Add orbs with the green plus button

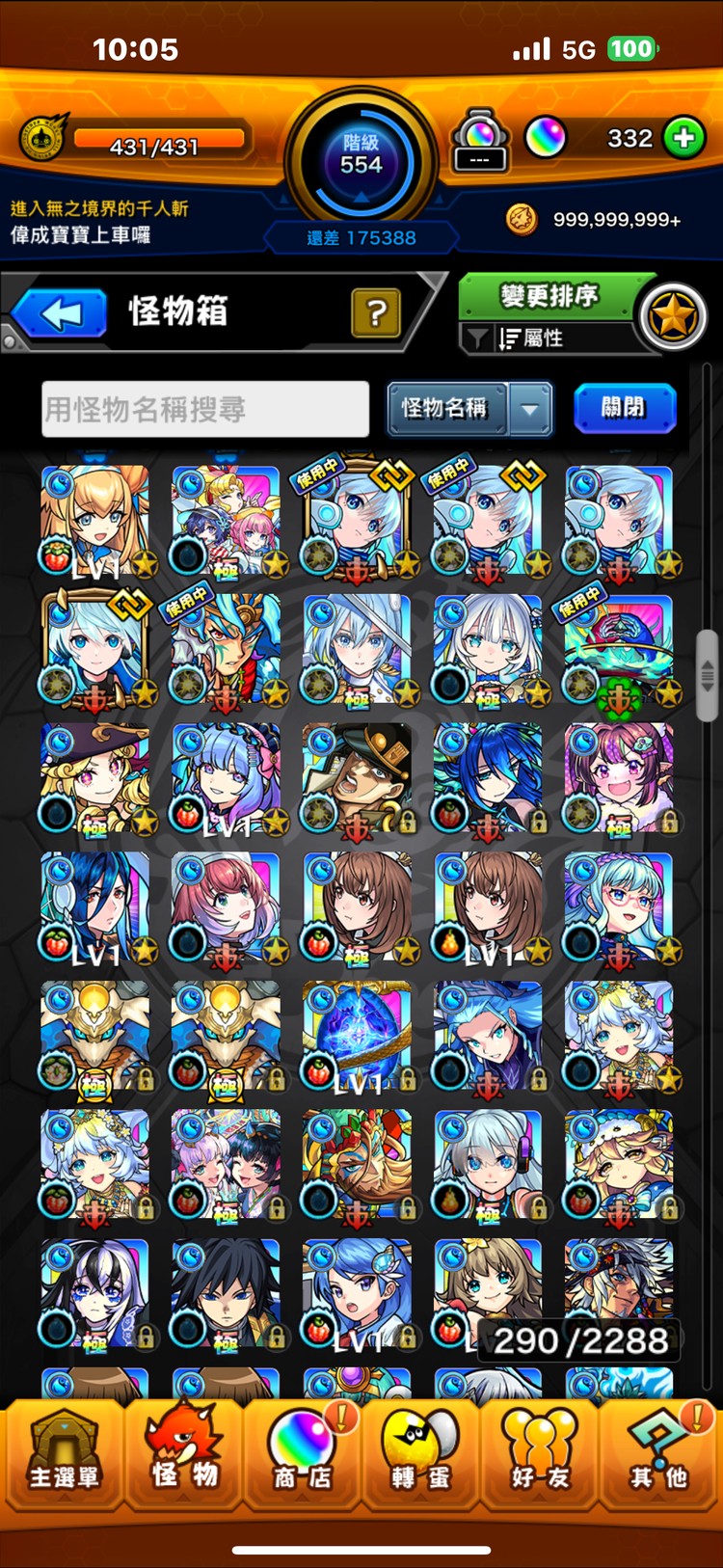pyautogui.click(x=684, y=138)
